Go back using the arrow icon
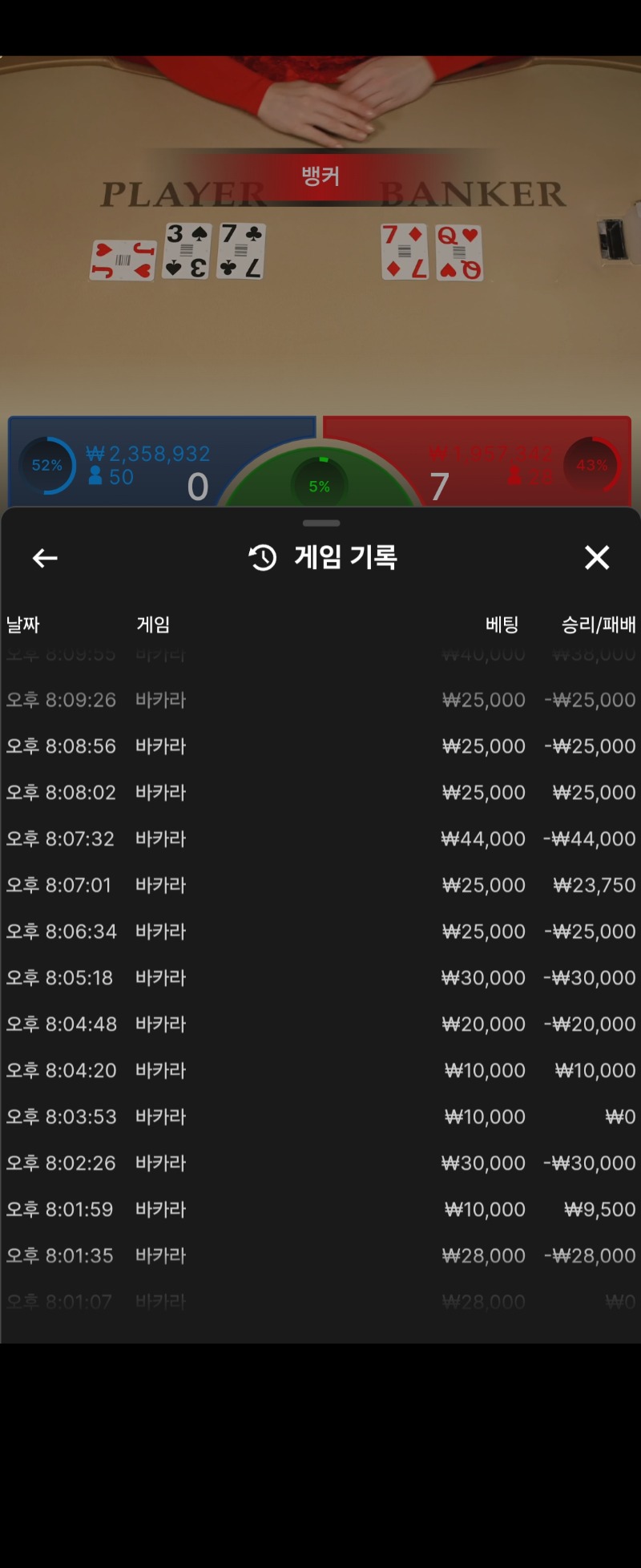This screenshot has height=1568, width=641. click(45, 558)
